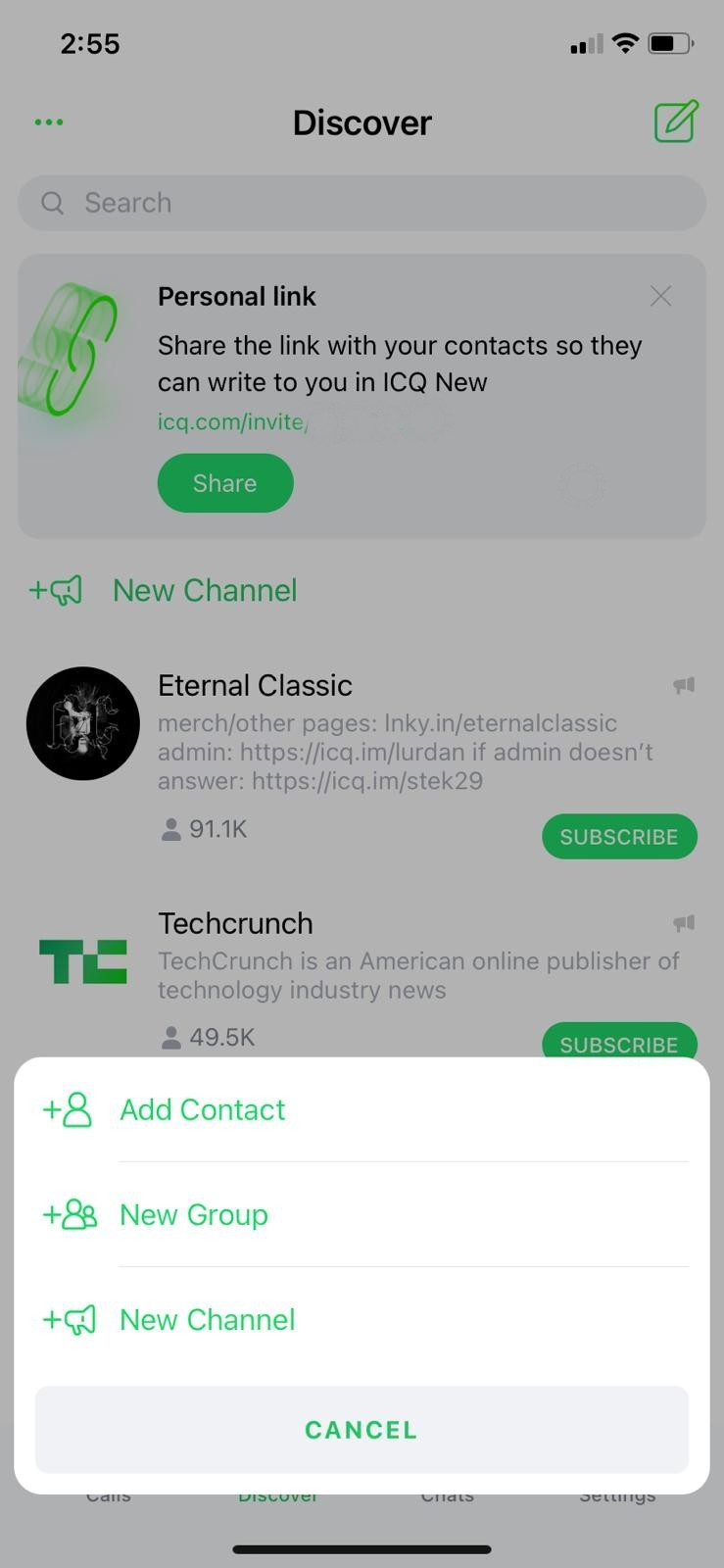This screenshot has width=724, height=1568.
Task: Tap the Share button for your personal link
Action: 224,482
